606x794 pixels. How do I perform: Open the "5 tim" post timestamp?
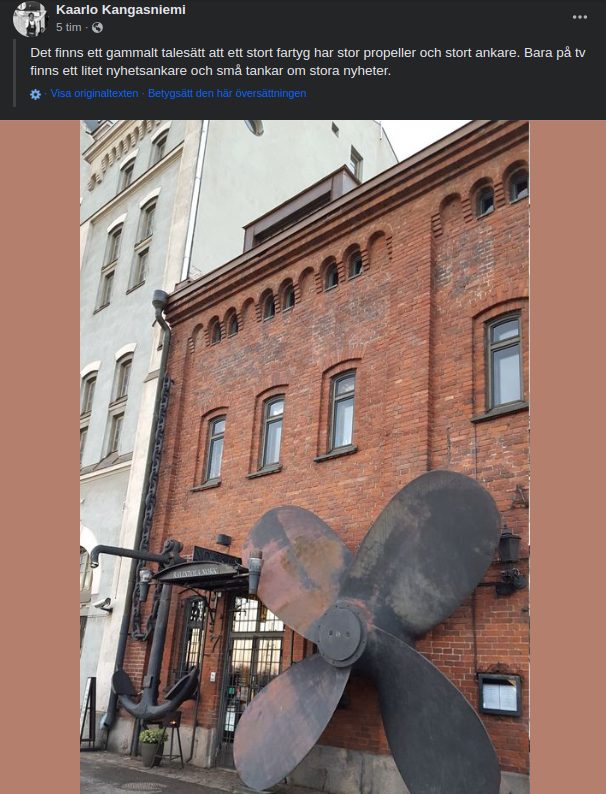pyautogui.click(x=69, y=27)
